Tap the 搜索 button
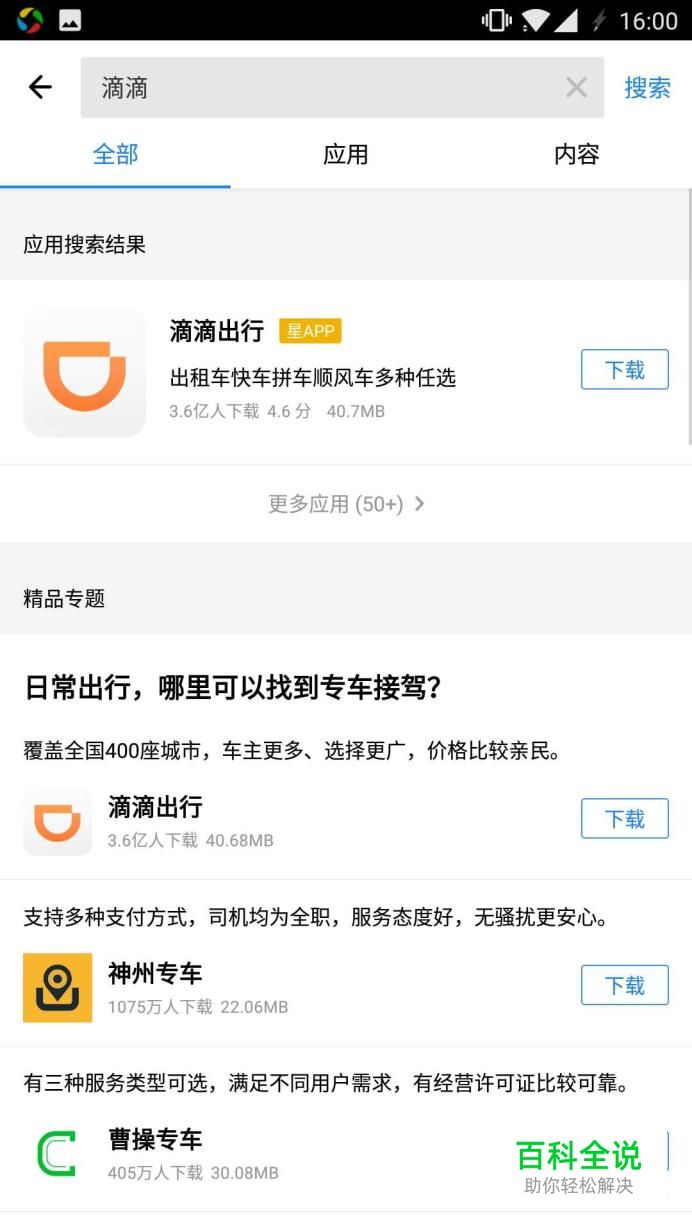This screenshot has width=692, height=1230. (647, 88)
